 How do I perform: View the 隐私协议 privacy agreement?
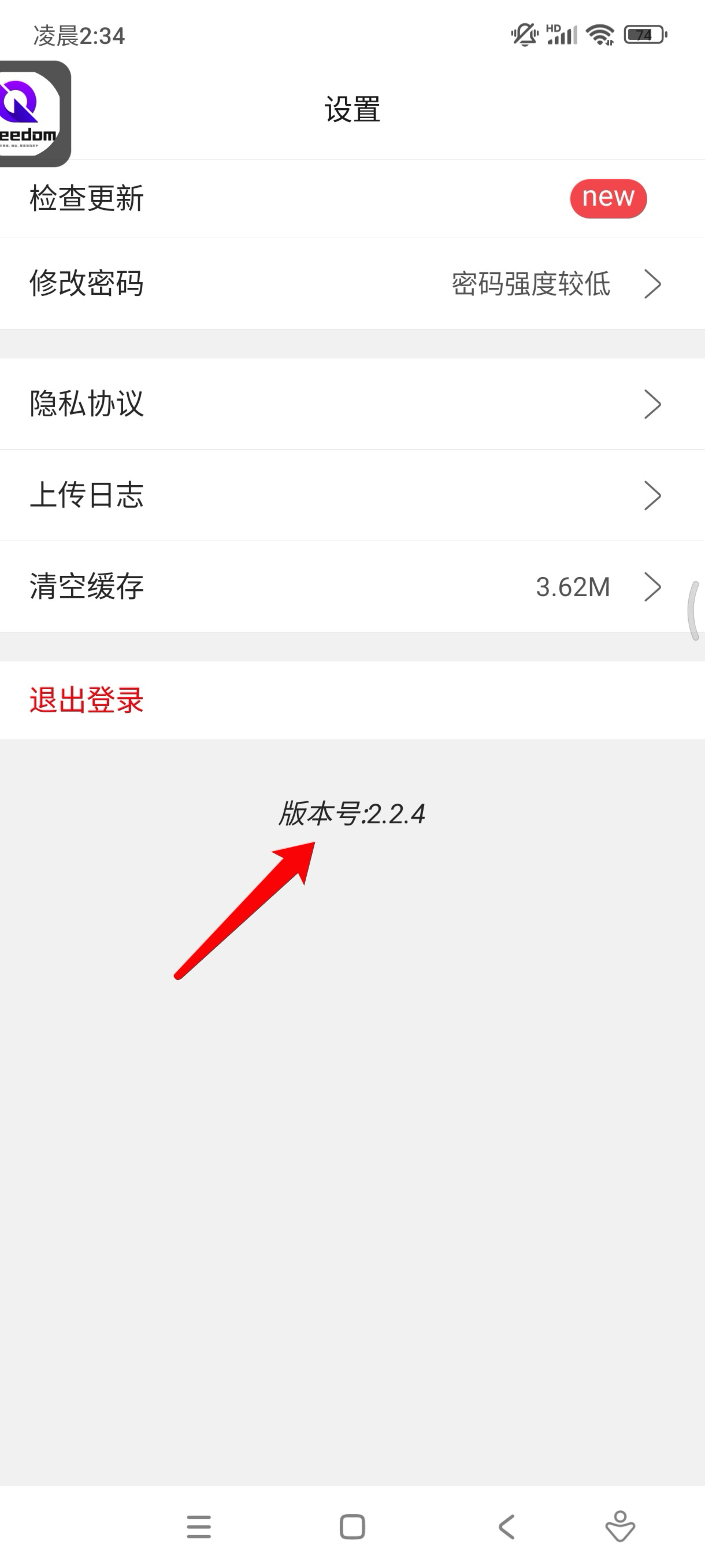point(352,404)
